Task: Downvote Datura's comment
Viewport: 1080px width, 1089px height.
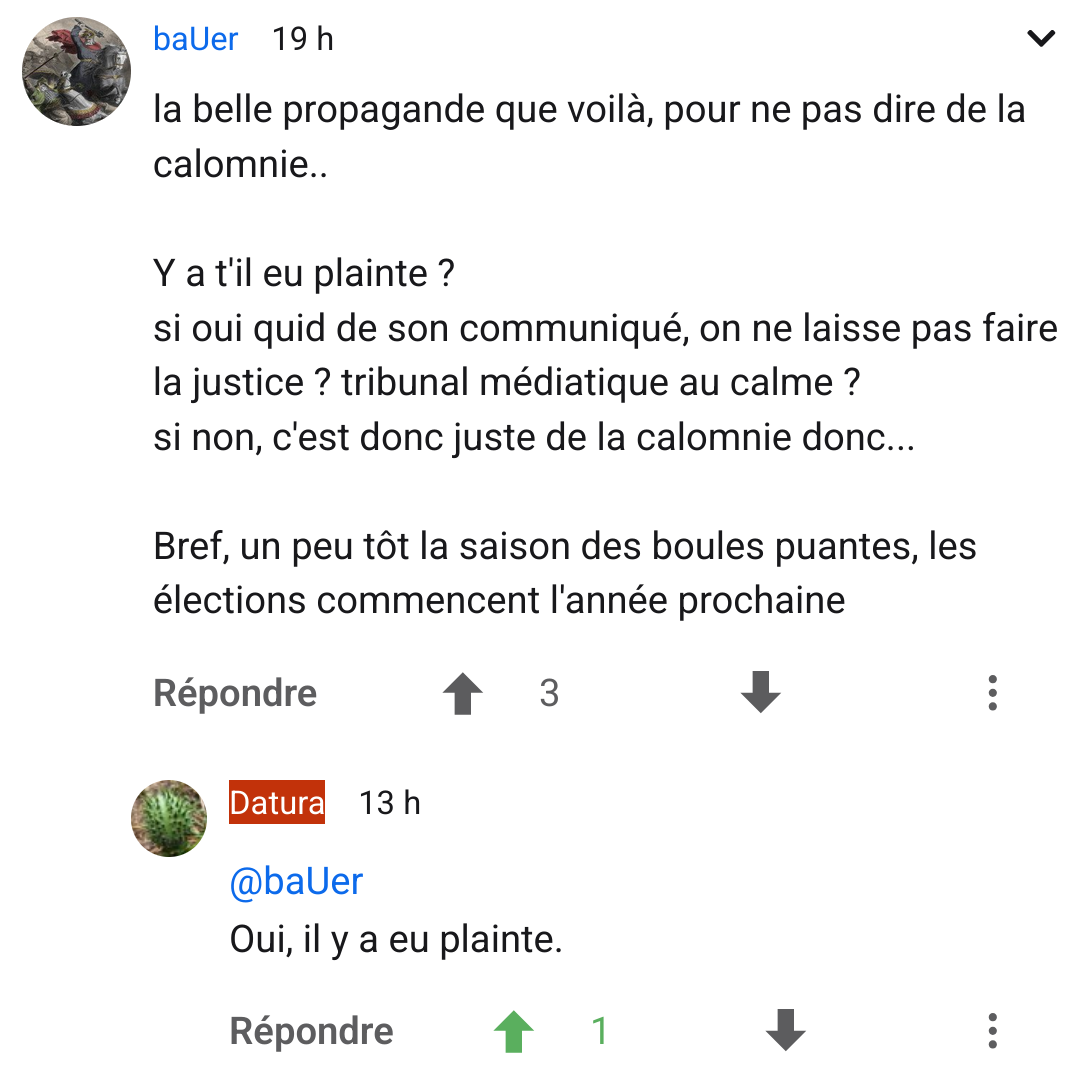Action: tap(785, 1031)
